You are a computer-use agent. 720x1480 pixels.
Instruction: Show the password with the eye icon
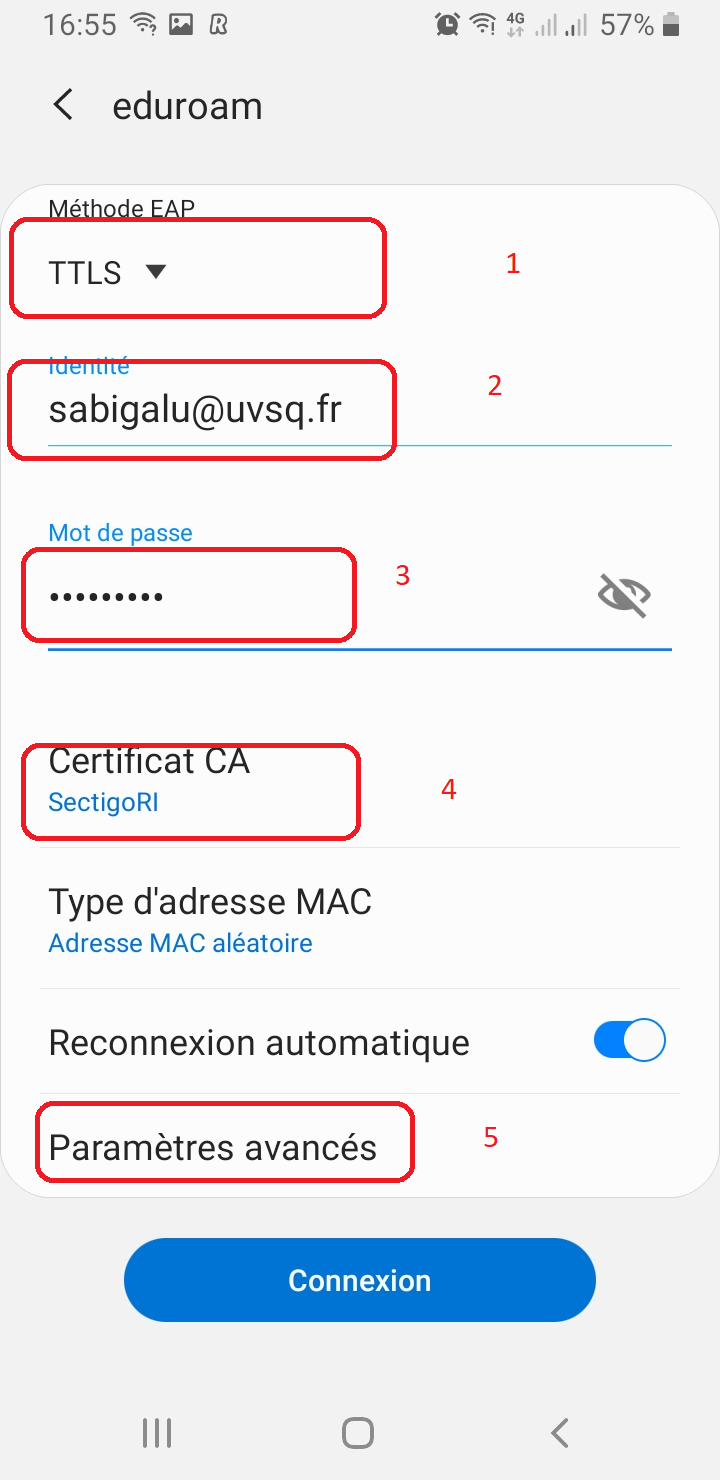point(624,596)
